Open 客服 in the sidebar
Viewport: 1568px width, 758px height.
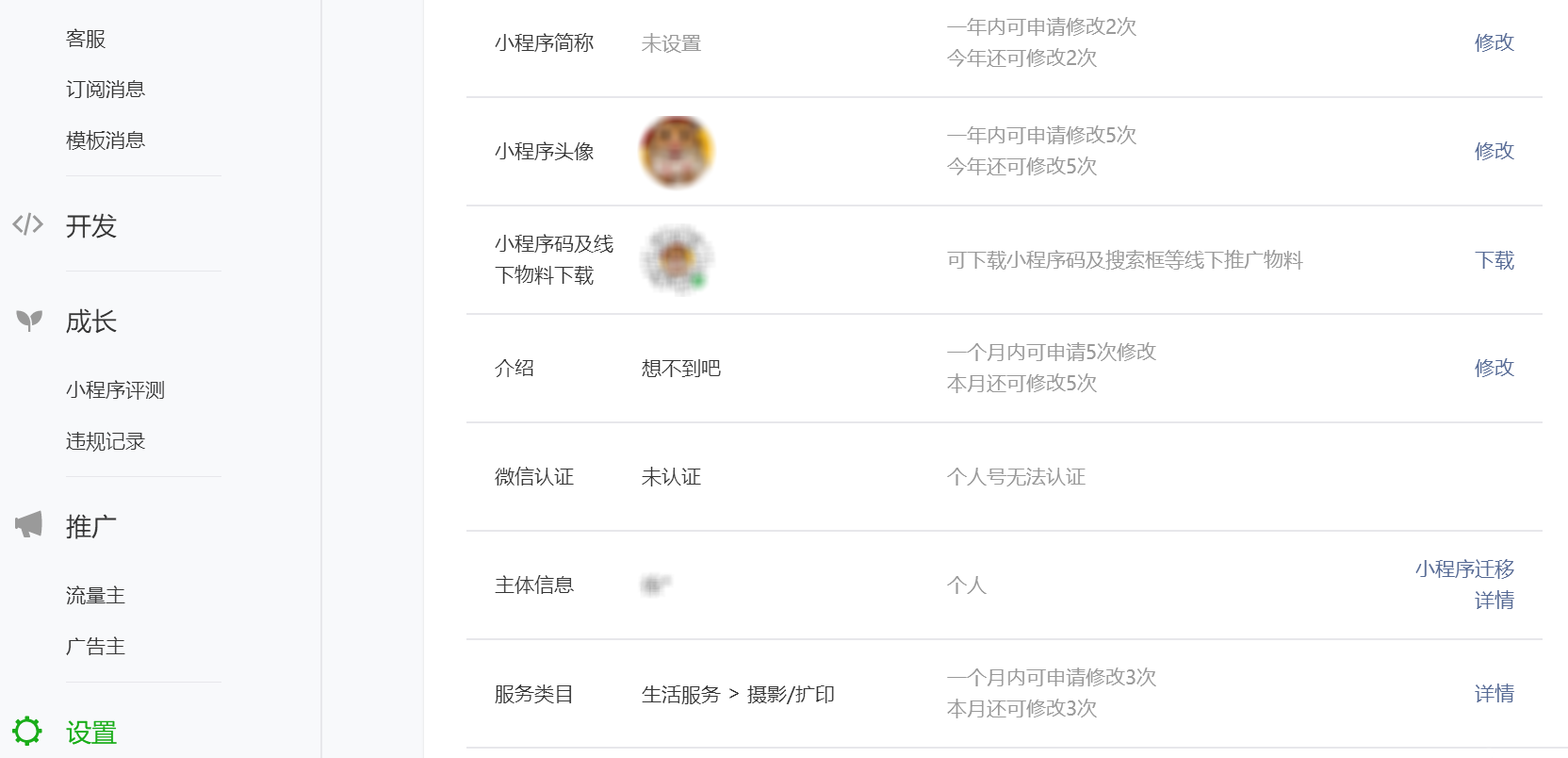point(86,39)
